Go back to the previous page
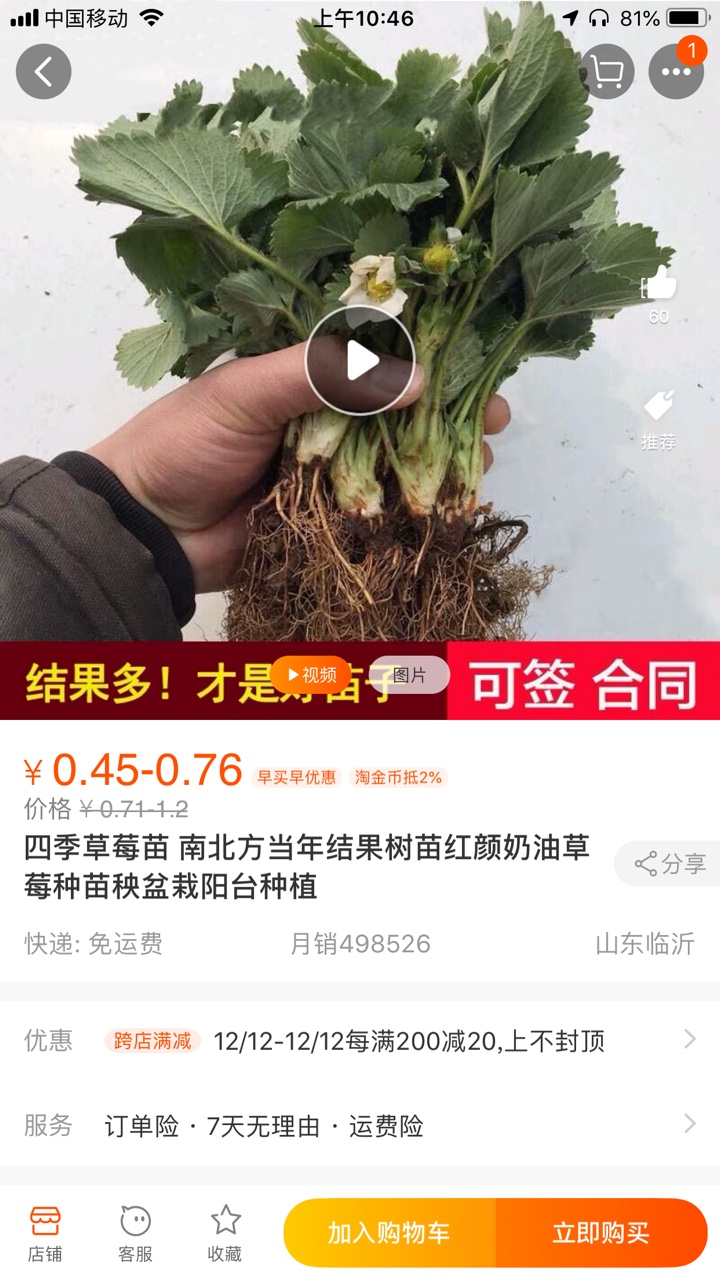Image resolution: width=720 pixels, height=1280 pixels. pos(44,72)
